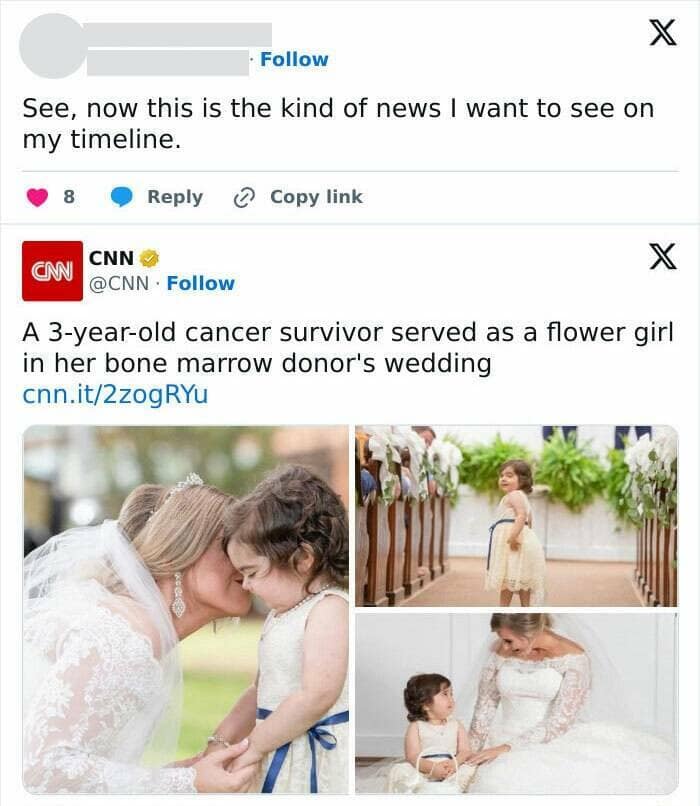The width and height of the screenshot is (700, 806).
Task: View CNN's tweet on X via logo
Action: (x=662, y=257)
